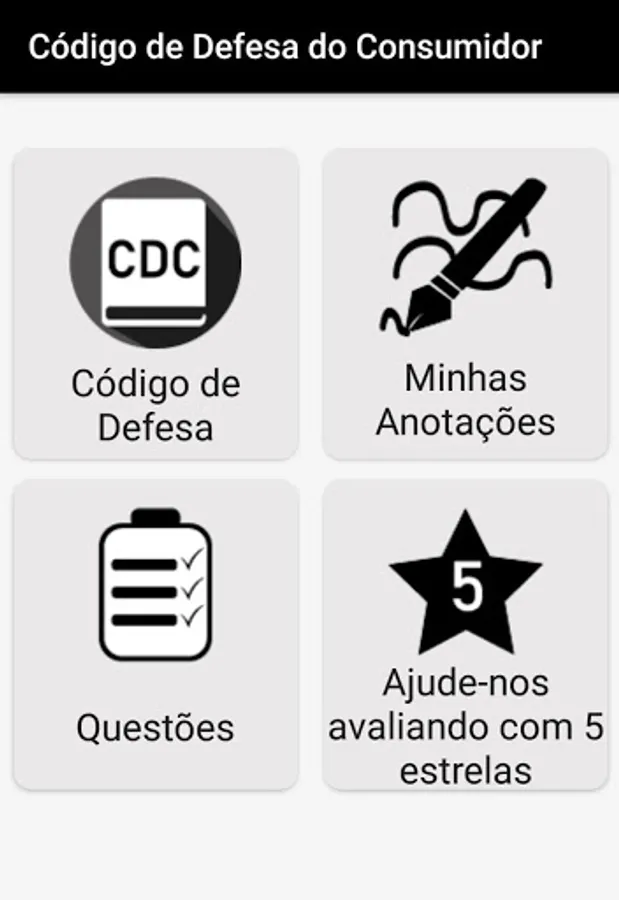Open Minhas Anotações
The width and height of the screenshot is (619, 900).
click(x=465, y=304)
